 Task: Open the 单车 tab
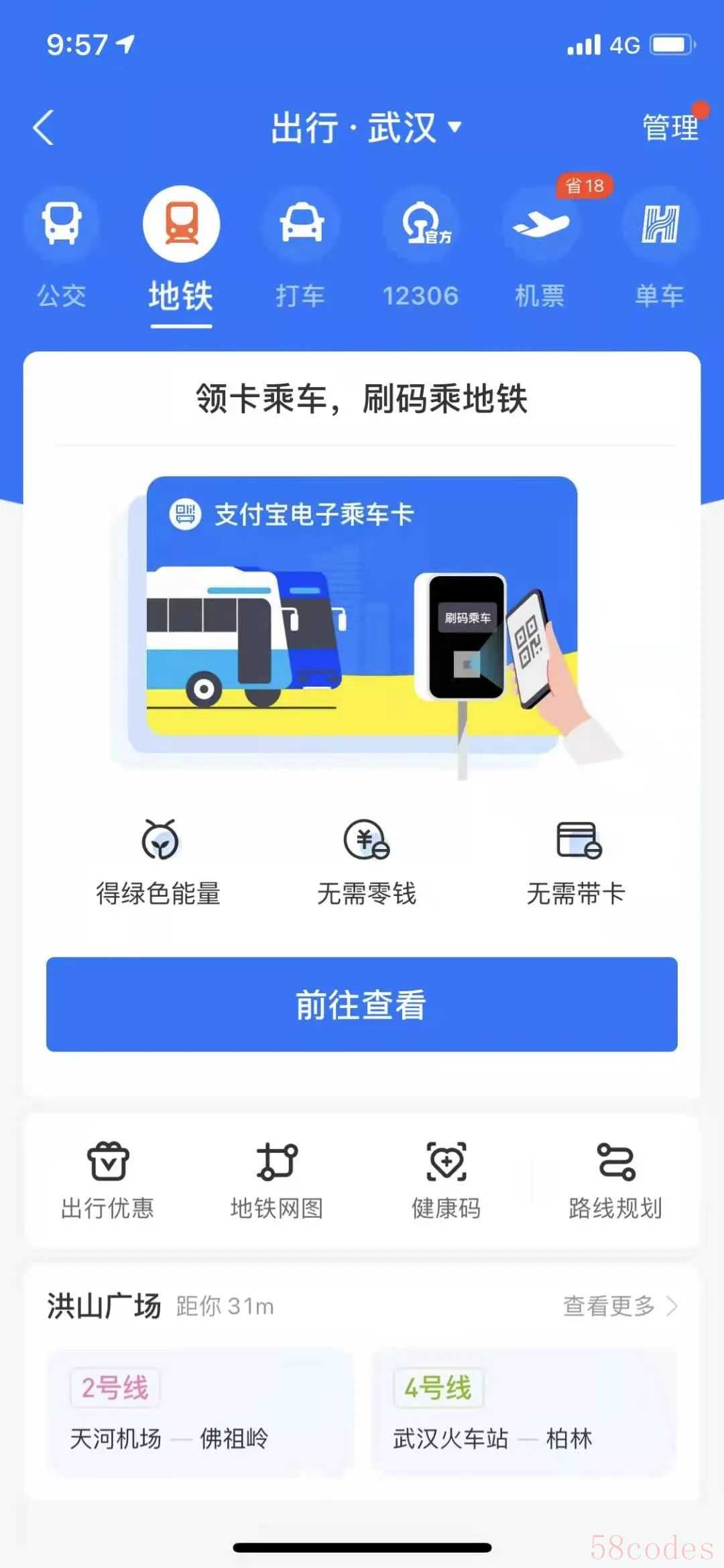tap(660, 248)
